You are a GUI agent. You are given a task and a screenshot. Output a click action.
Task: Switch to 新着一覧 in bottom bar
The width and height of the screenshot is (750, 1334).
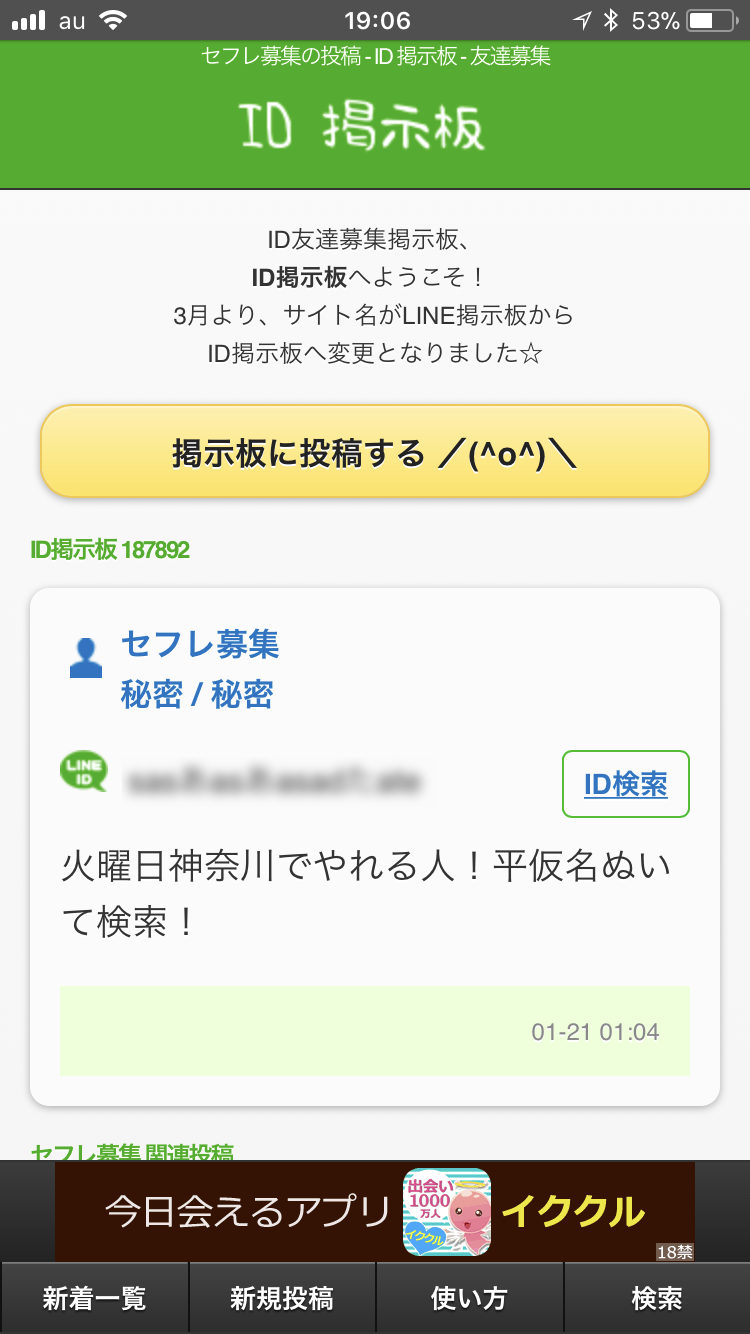[x=94, y=1298]
